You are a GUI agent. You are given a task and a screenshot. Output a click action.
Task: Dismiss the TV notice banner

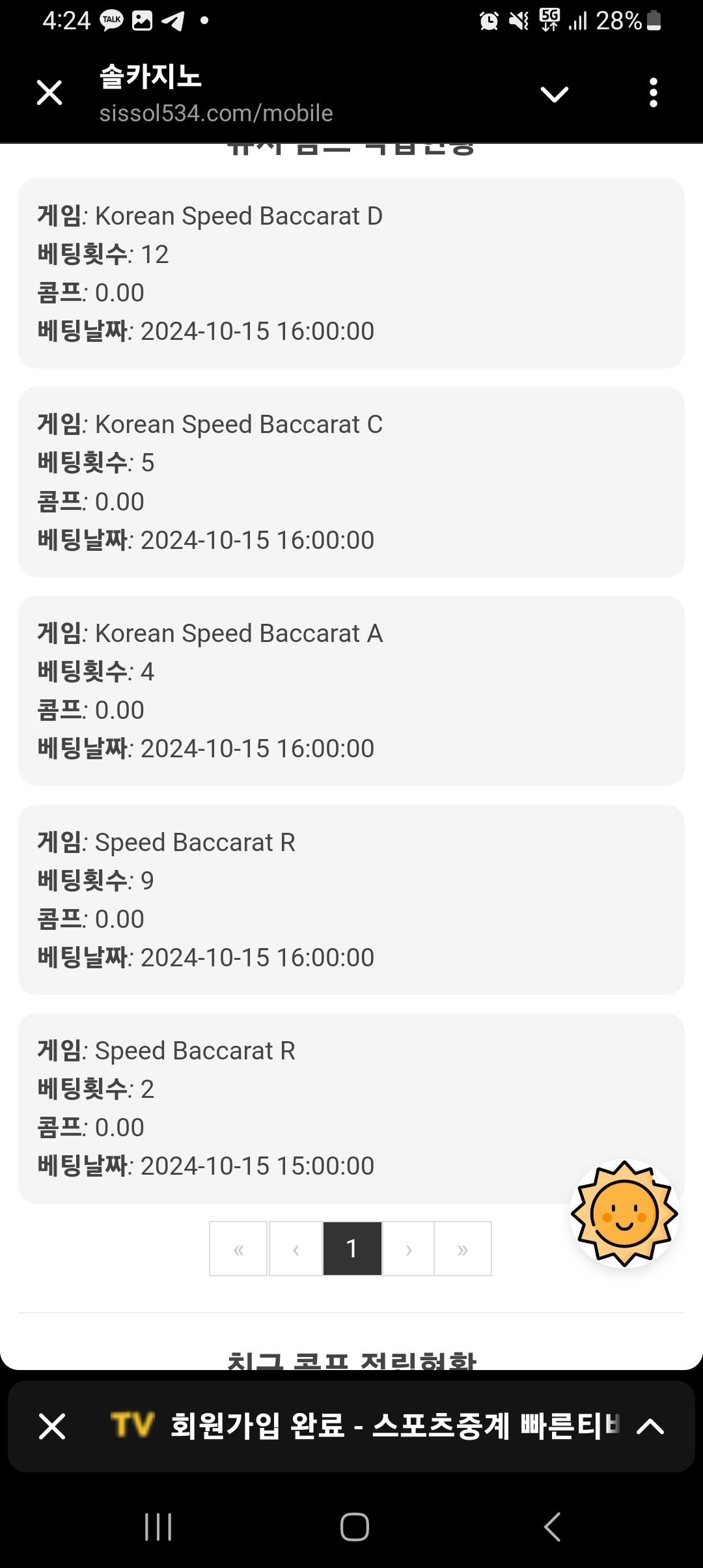coord(52,1426)
